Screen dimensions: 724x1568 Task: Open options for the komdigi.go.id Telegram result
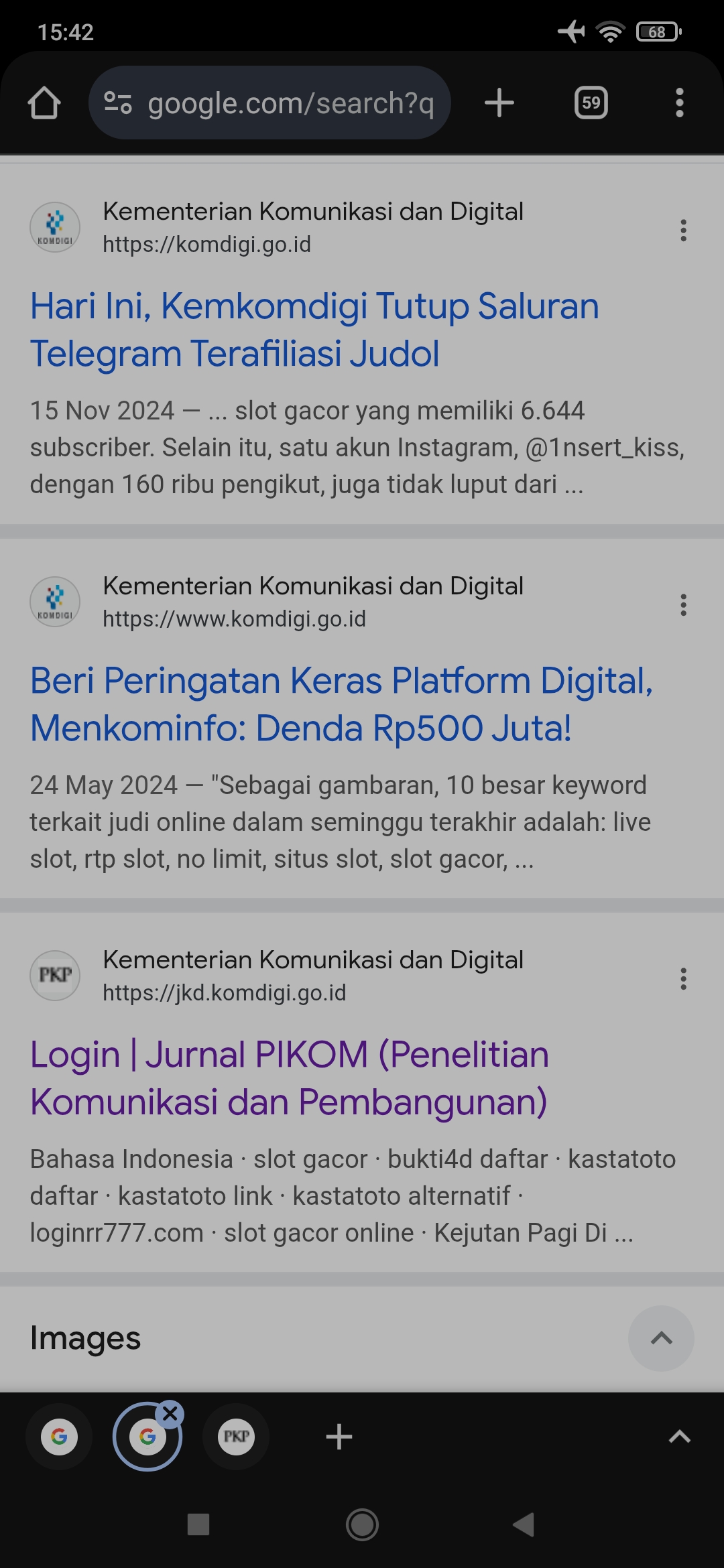pos(683,230)
